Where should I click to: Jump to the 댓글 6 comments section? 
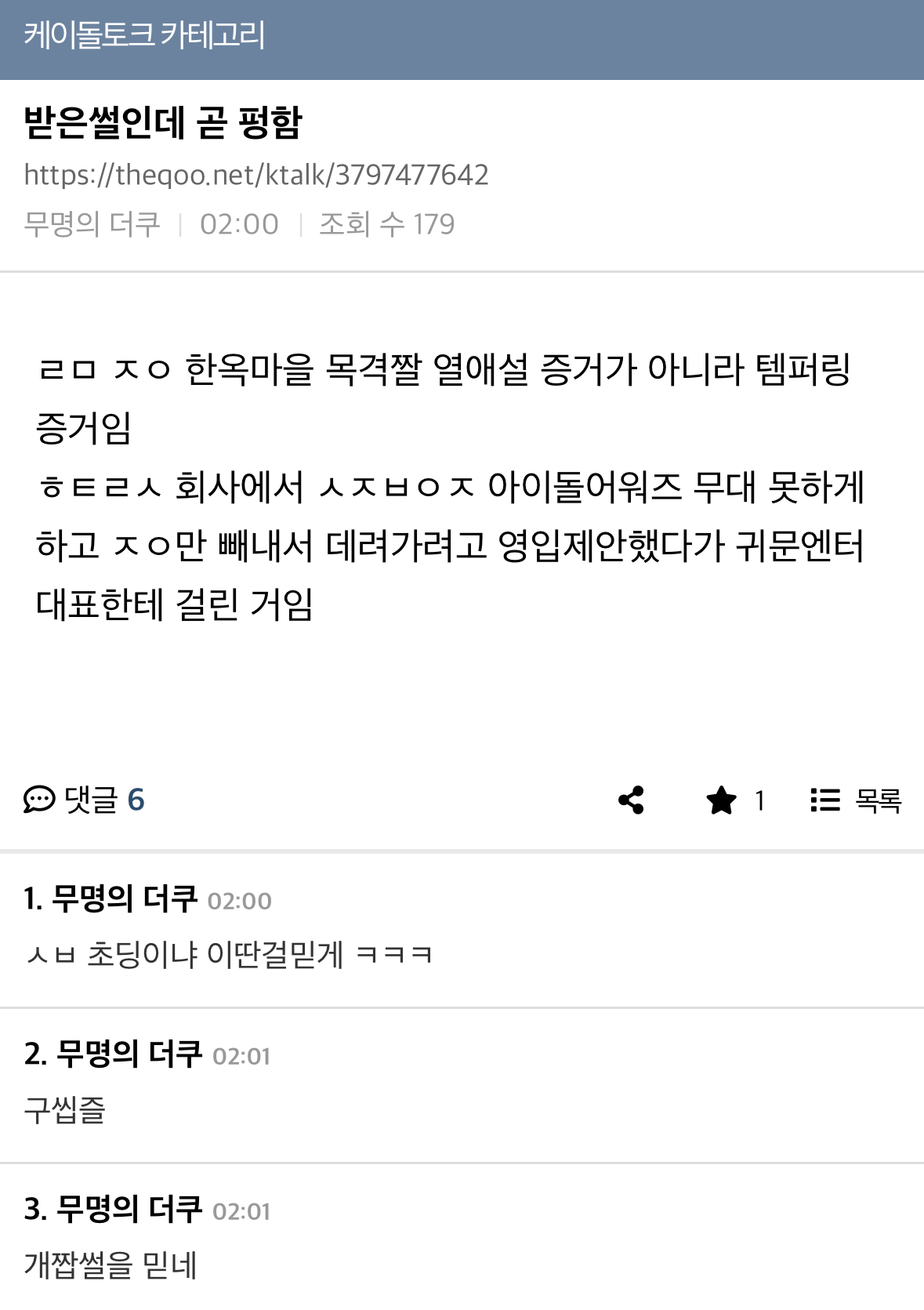pyautogui.click(x=85, y=800)
